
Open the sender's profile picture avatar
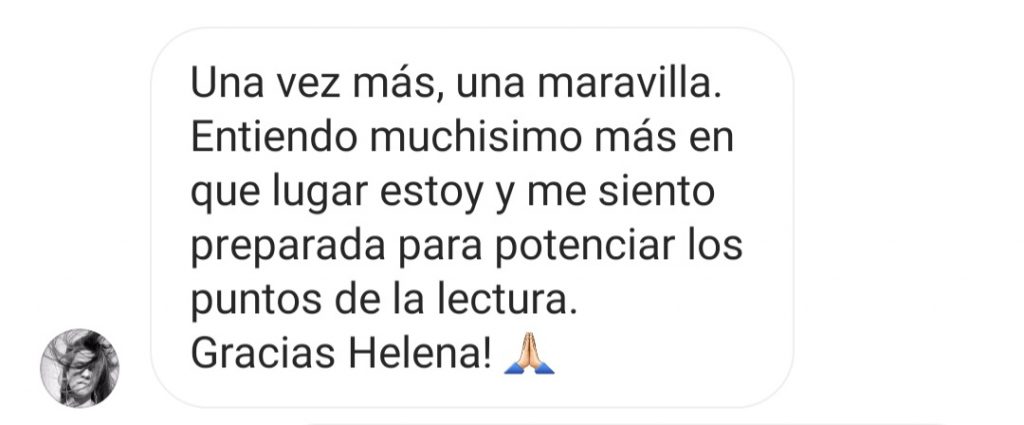coord(79,367)
